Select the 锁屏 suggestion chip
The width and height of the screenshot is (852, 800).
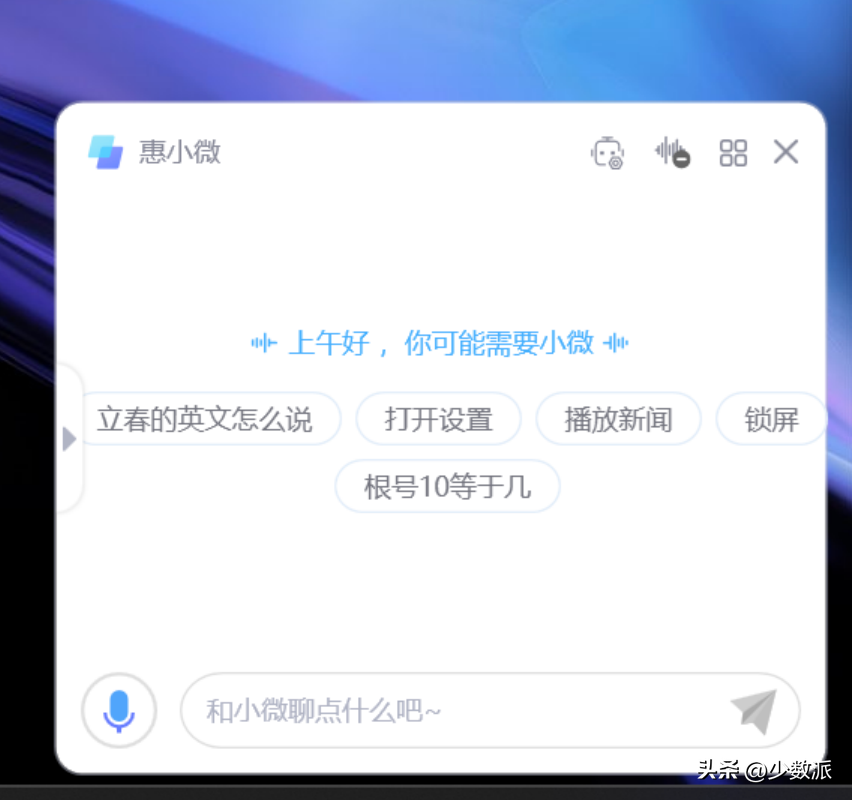tap(771, 419)
